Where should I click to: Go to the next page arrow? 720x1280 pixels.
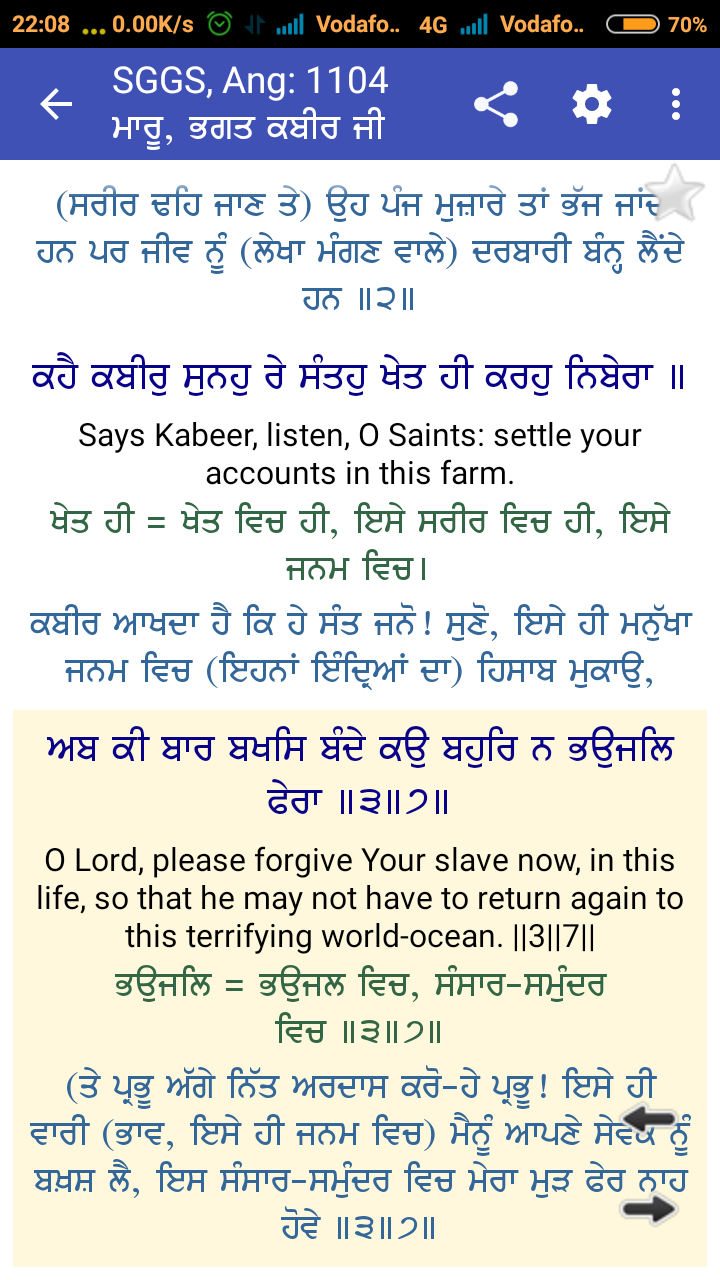[649, 1209]
